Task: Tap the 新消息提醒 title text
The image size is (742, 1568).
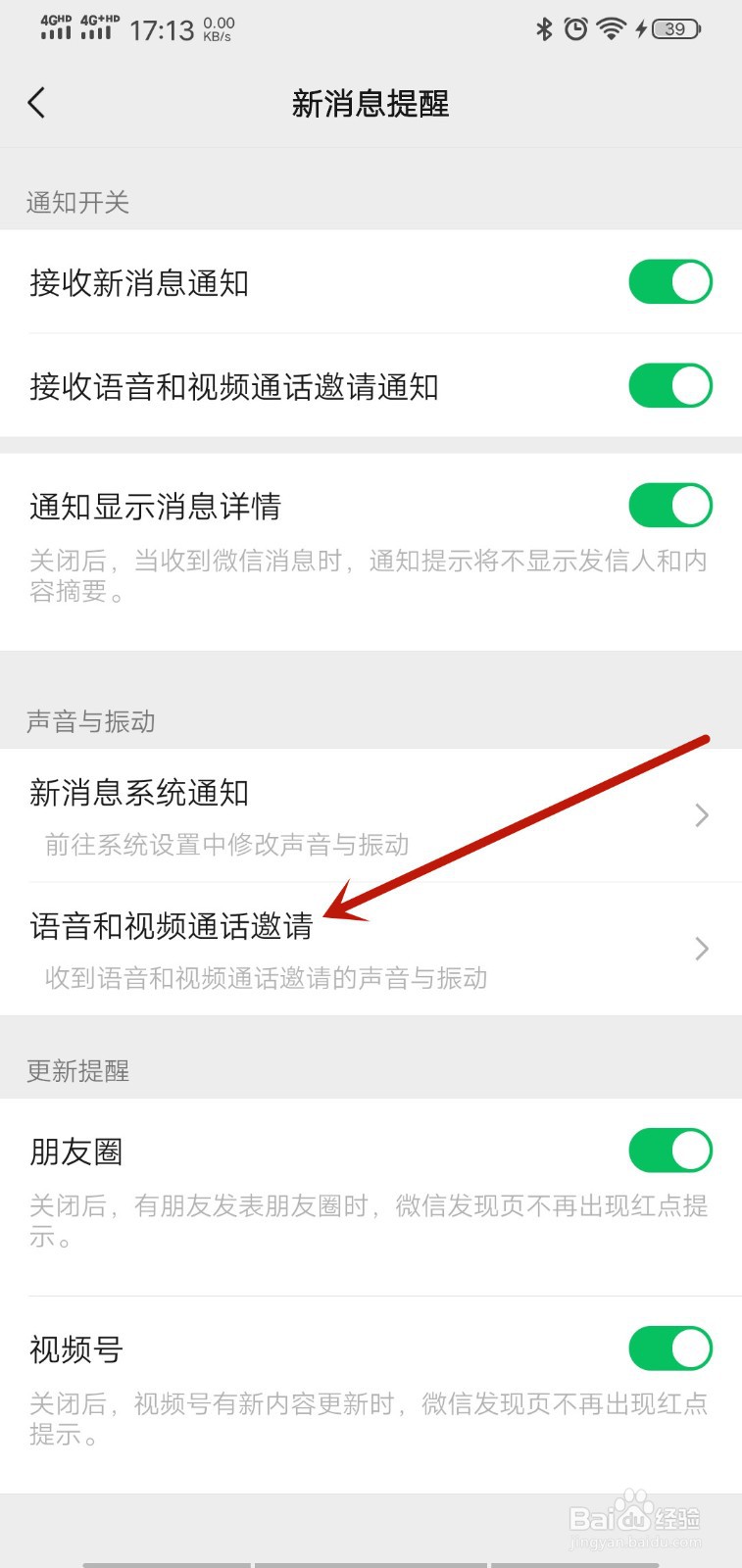Action: [371, 103]
